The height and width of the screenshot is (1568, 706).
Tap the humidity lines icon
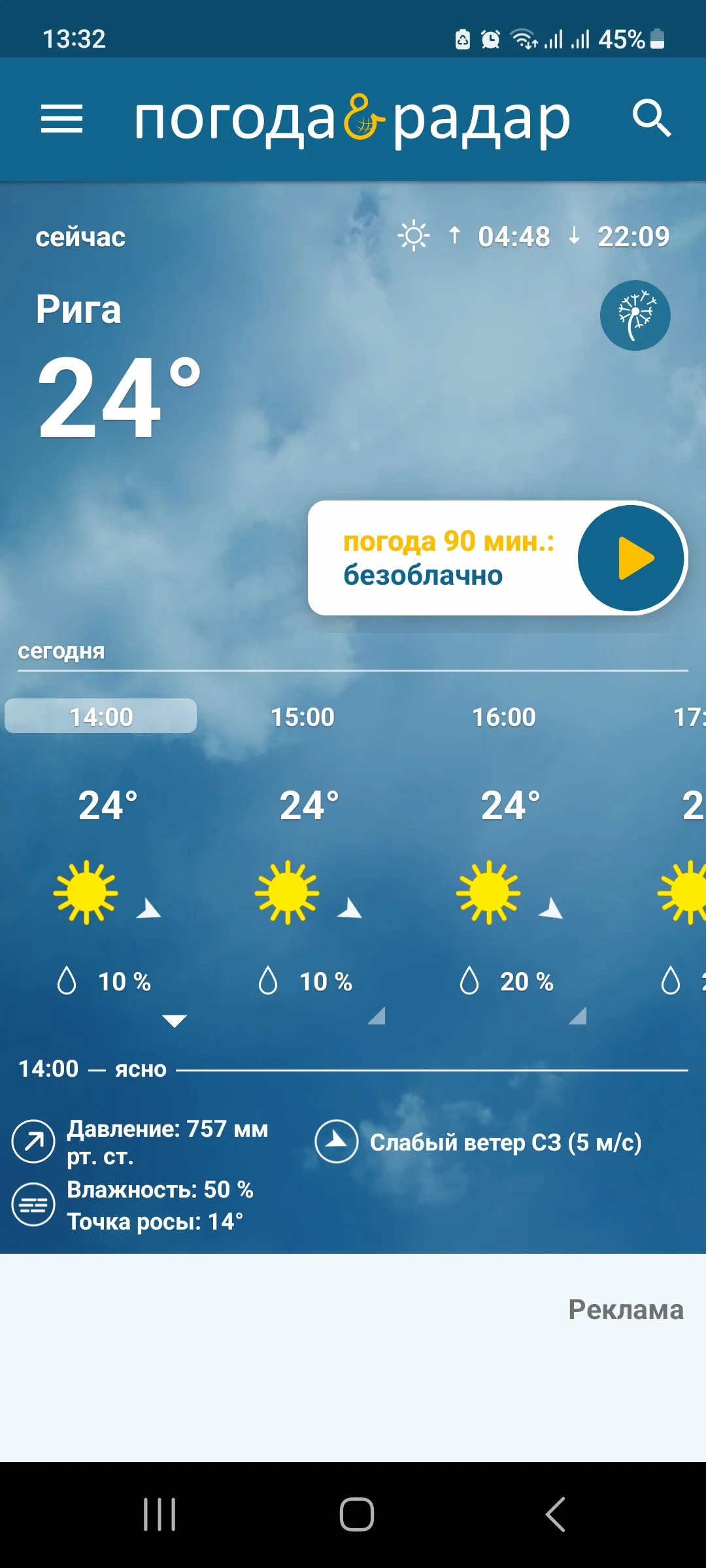click(x=33, y=1203)
